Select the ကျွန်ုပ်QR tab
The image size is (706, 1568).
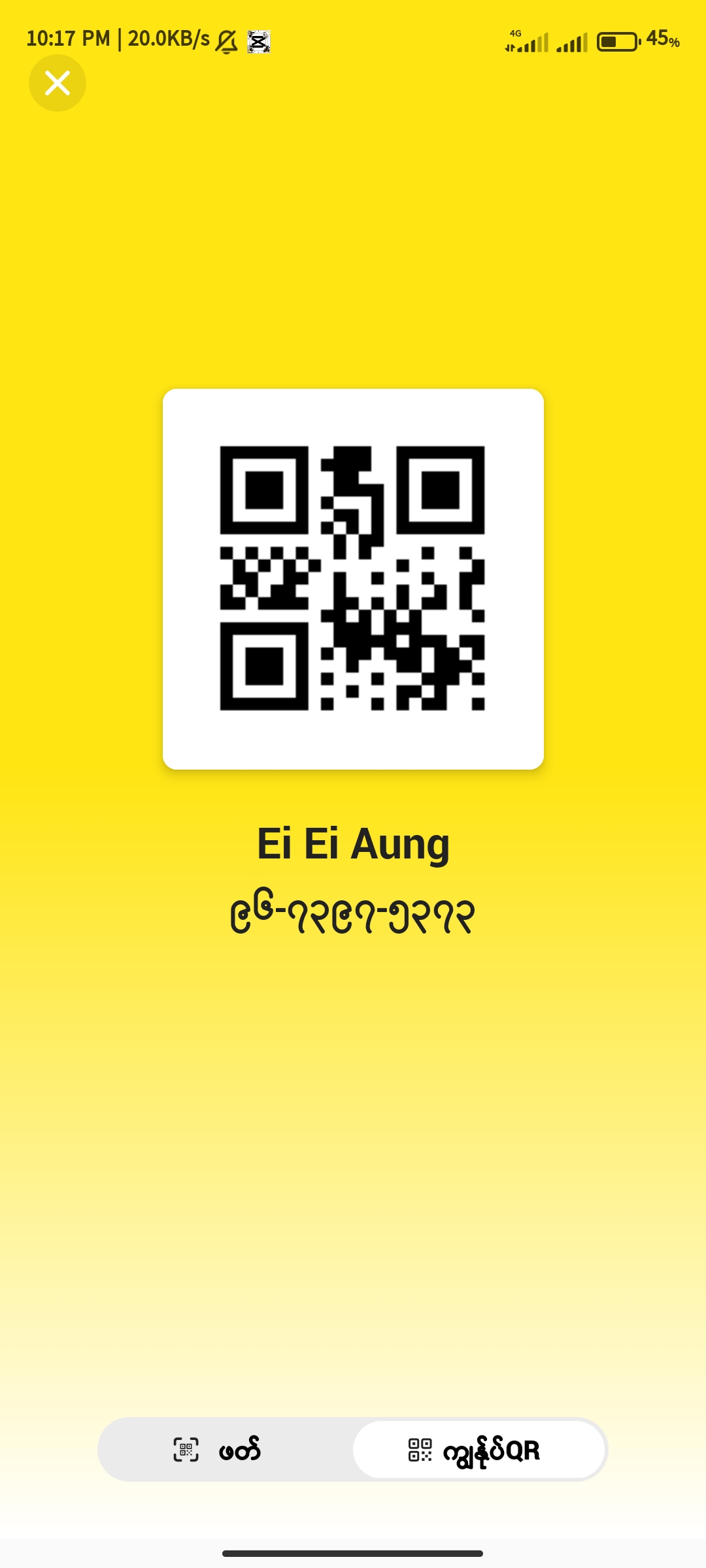coord(479,1450)
